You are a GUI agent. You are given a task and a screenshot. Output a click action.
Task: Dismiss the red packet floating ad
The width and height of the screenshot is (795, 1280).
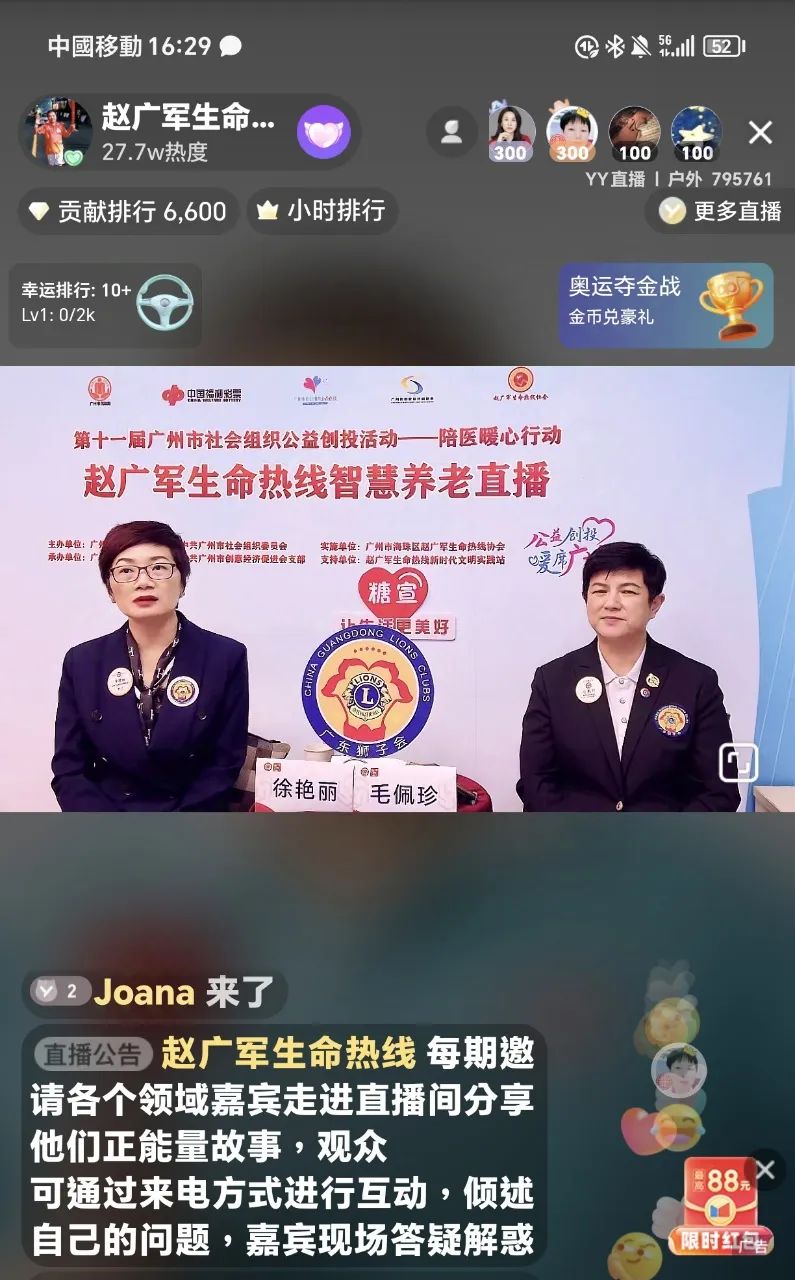(766, 1169)
